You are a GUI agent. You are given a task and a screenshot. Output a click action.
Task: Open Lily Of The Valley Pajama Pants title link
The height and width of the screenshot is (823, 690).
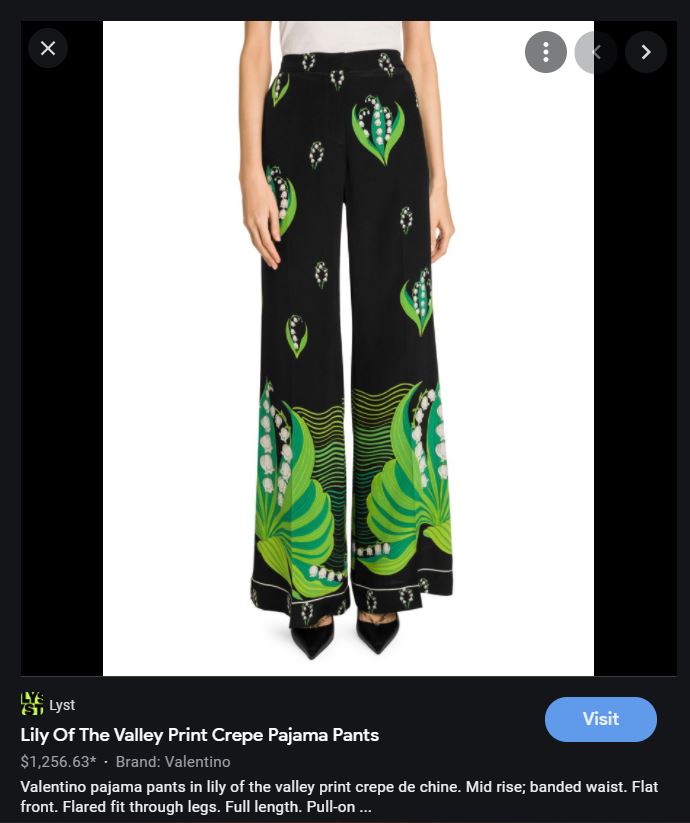pos(200,735)
